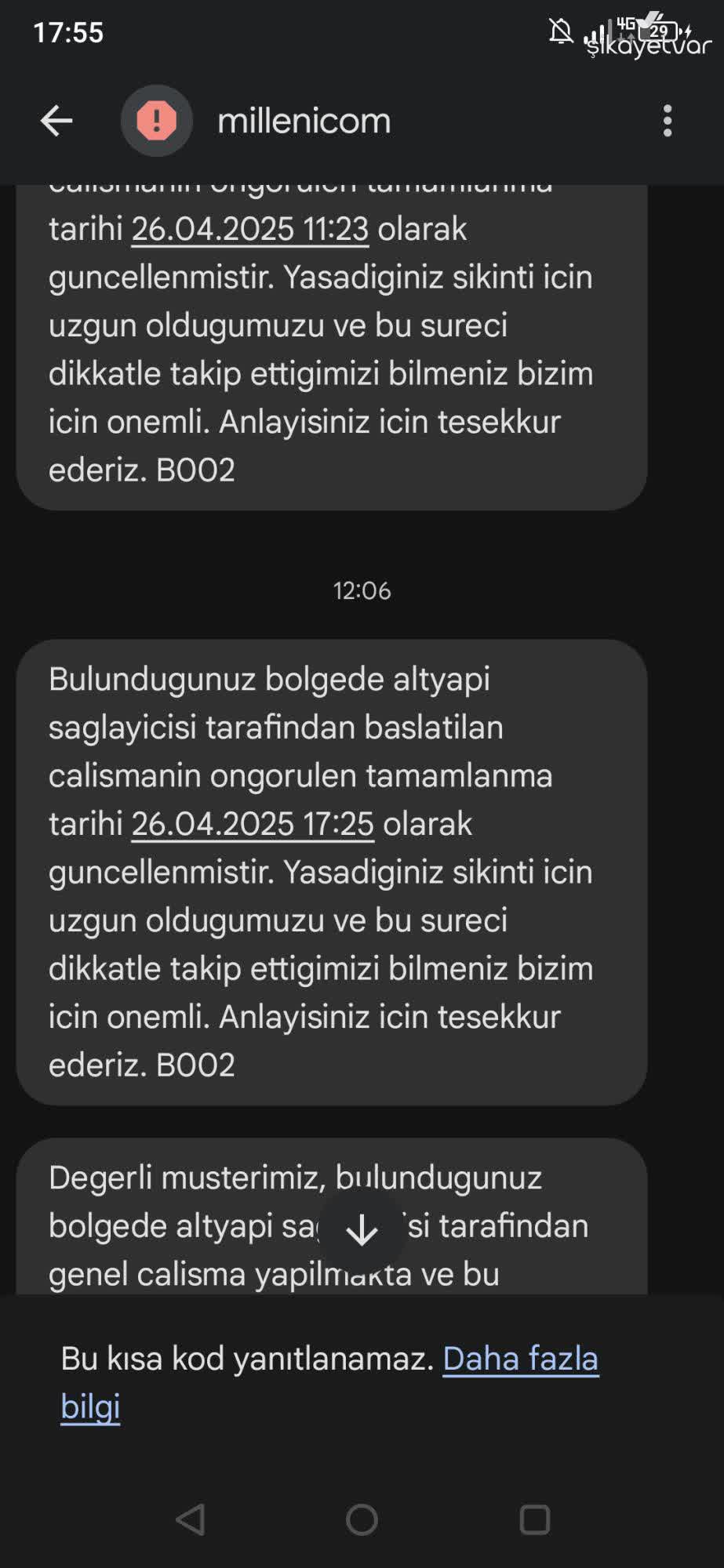Select the millenicom conversation title
This screenshot has width=724, height=1568.
(304, 120)
